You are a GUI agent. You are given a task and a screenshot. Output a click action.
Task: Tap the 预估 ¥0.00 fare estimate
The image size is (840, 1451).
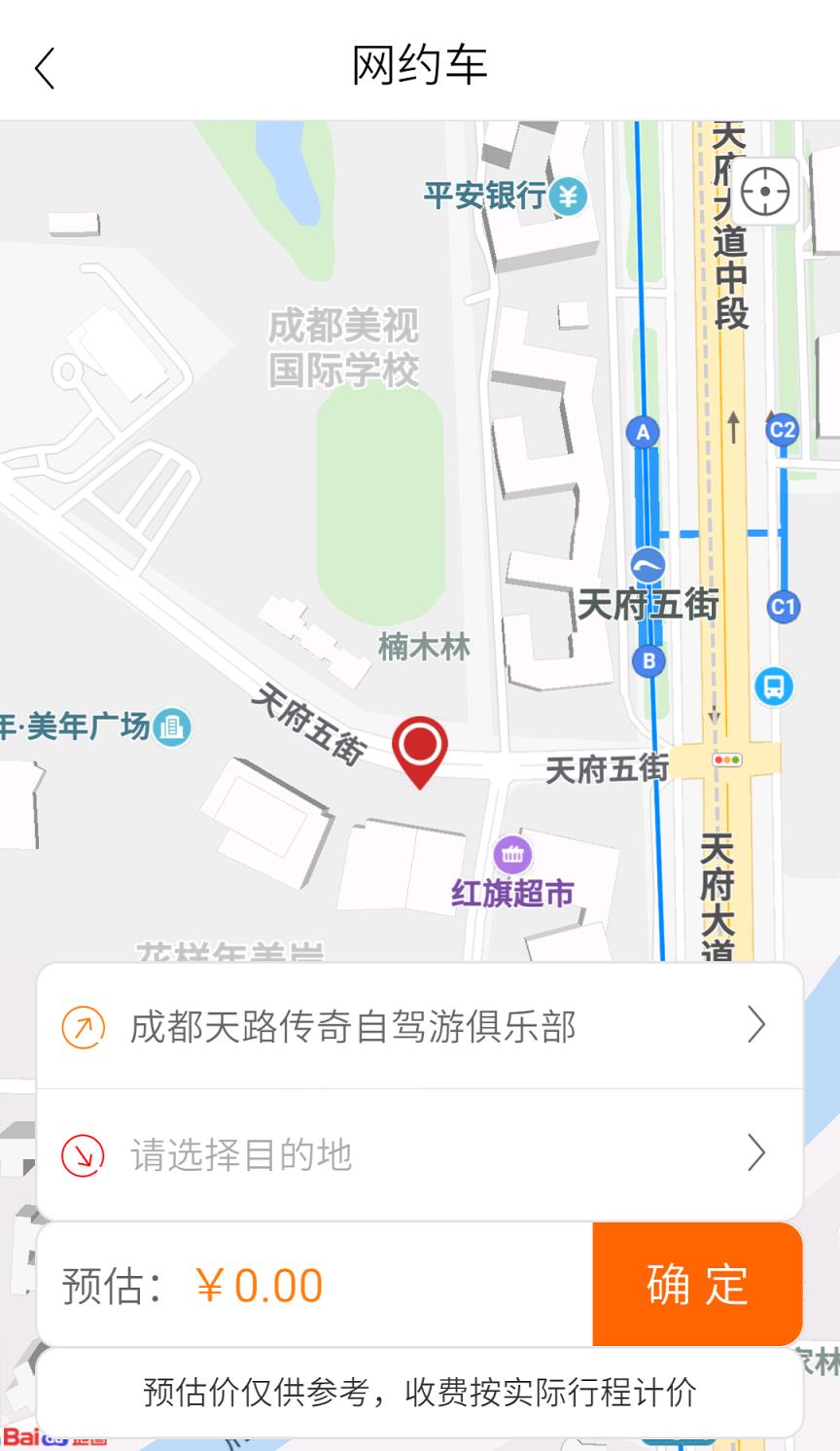[190, 1284]
